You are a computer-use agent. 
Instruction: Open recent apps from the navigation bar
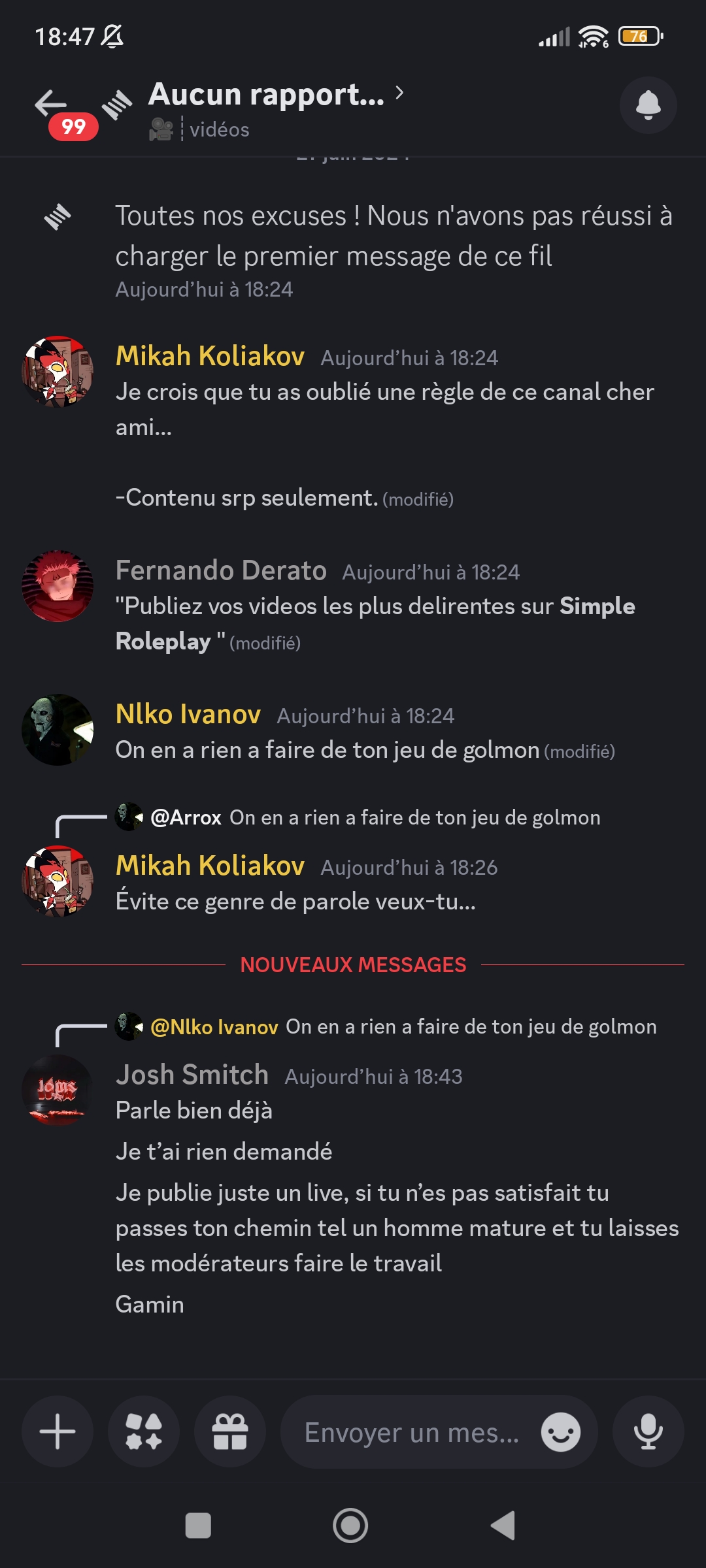coord(198,1526)
